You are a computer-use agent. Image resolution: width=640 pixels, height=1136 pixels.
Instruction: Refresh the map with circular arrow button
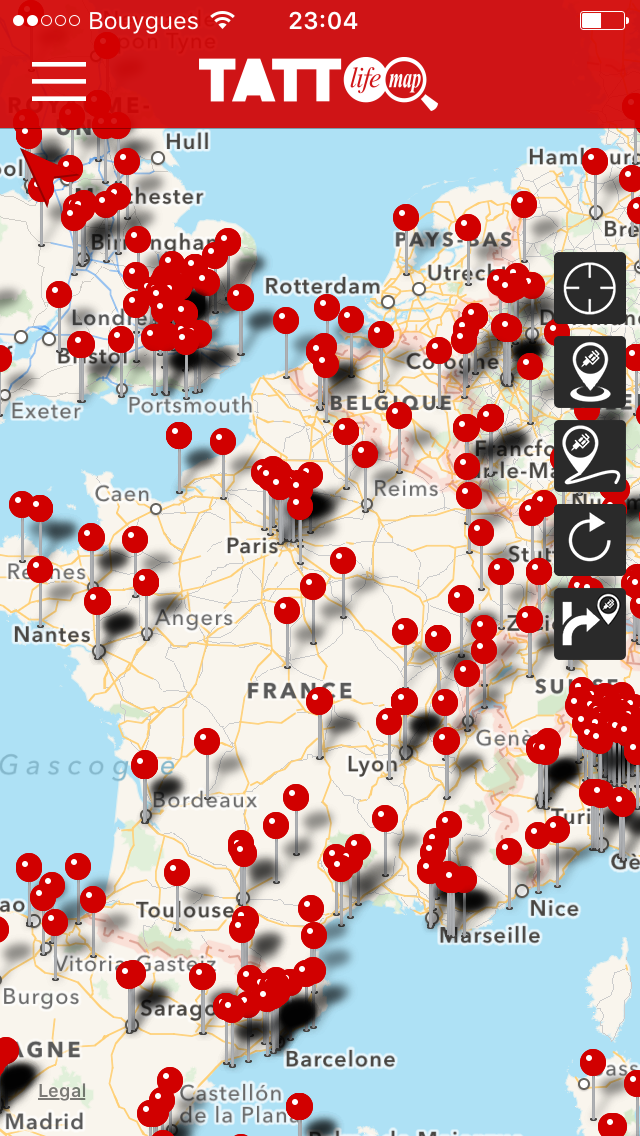tap(590, 540)
